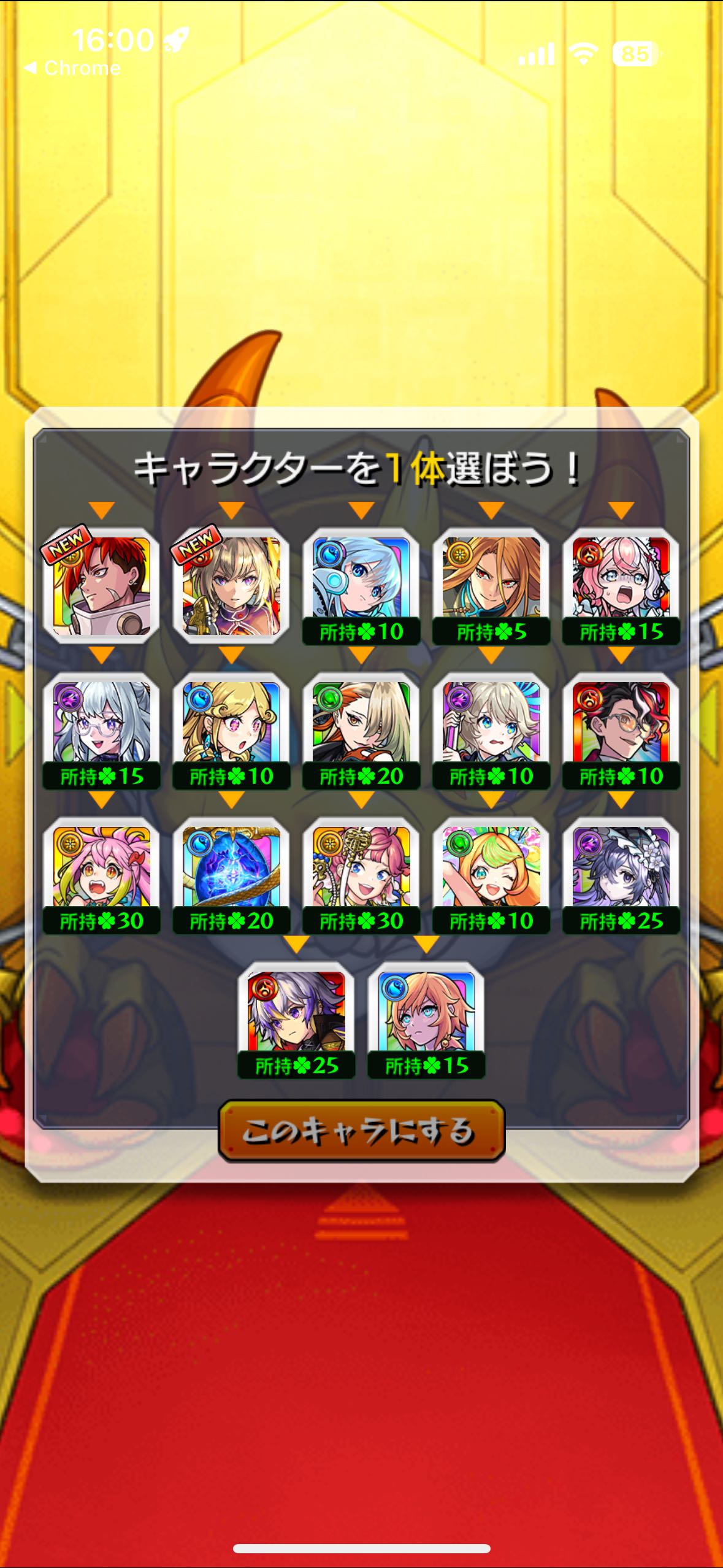Select the green-element character with 所持20
The image size is (723, 1568).
coord(361,730)
